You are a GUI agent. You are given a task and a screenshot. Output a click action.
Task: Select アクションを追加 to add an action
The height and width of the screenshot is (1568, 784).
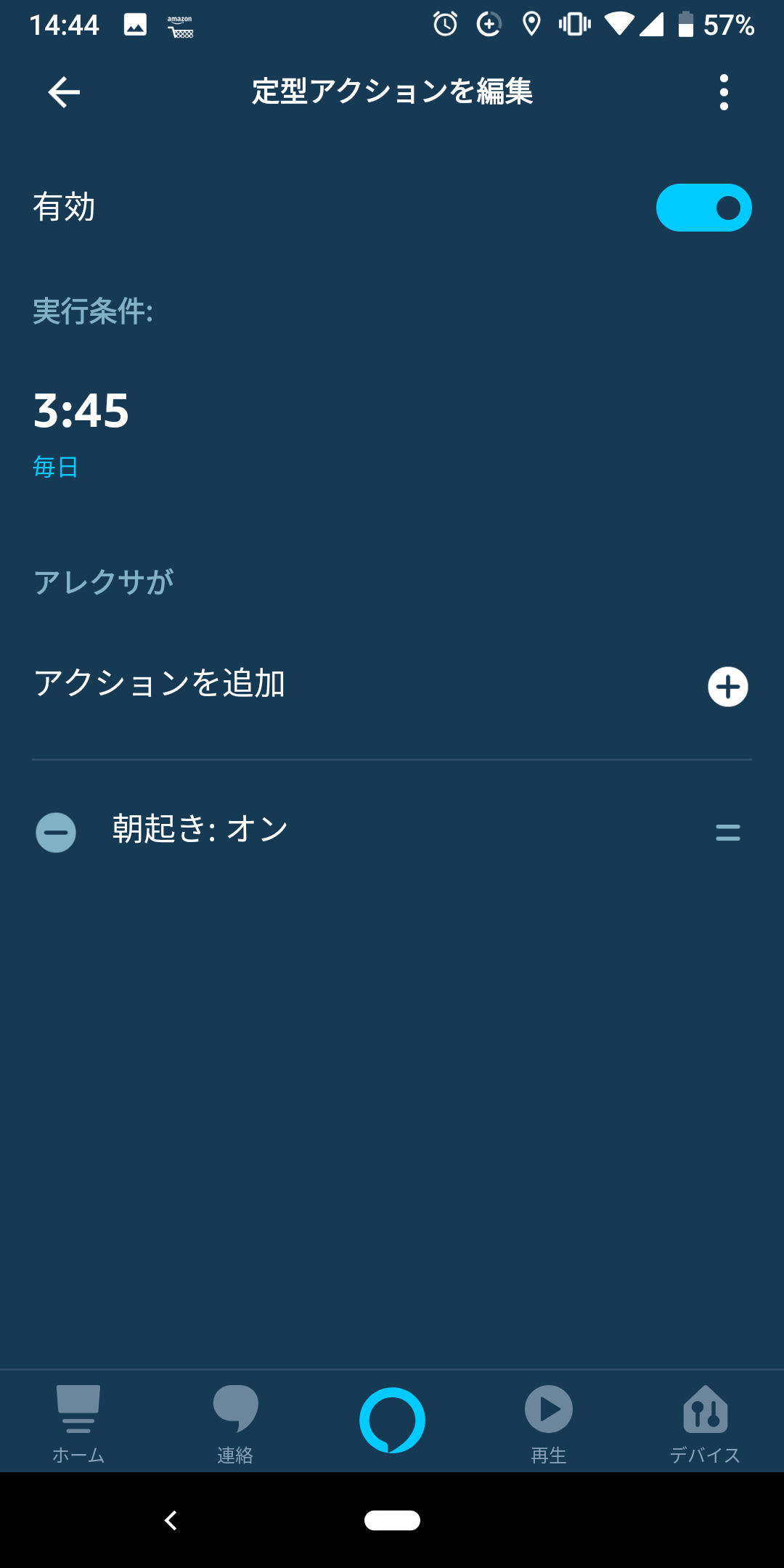click(x=163, y=683)
